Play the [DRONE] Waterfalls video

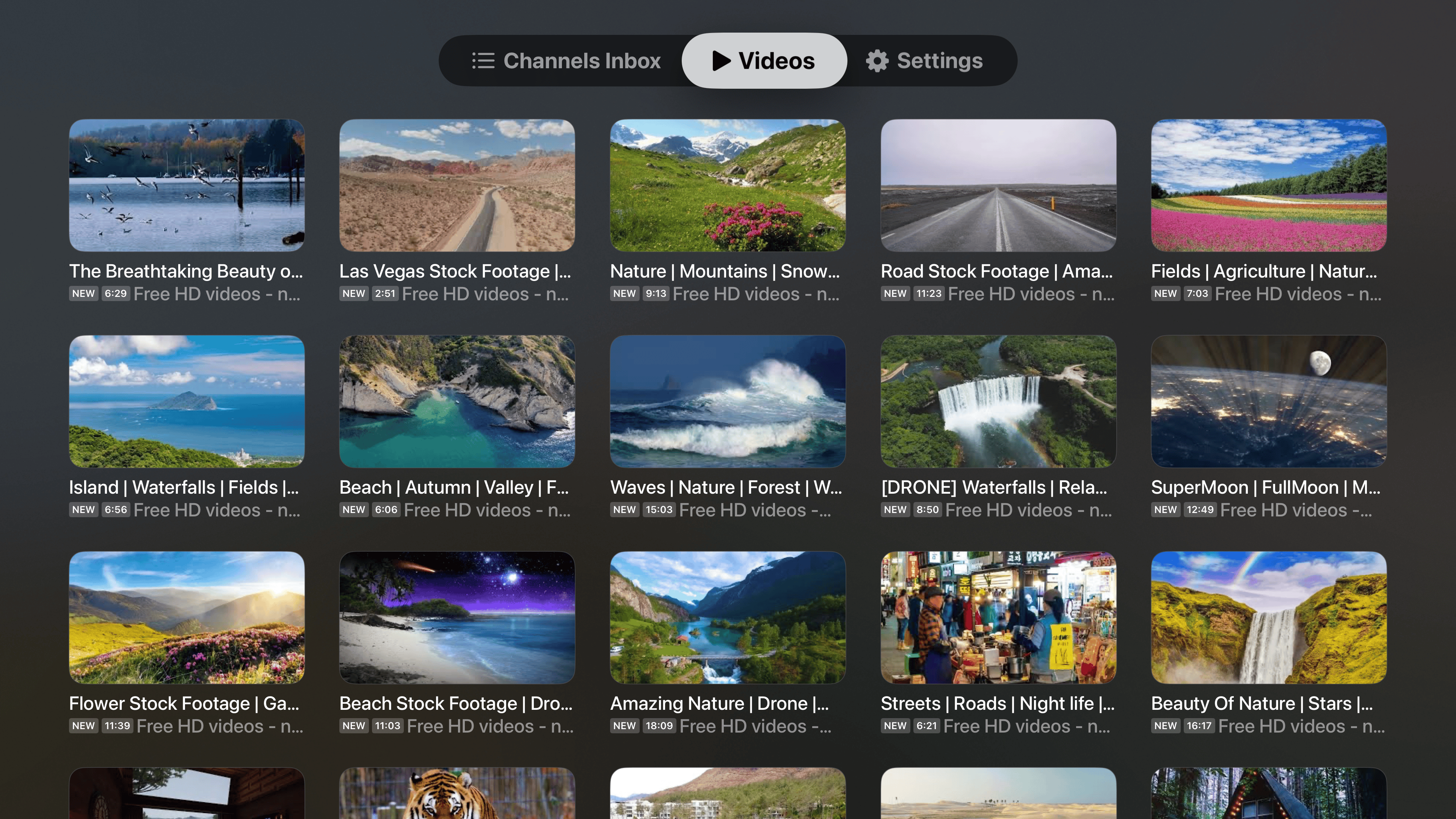pyautogui.click(x=998, y=401)
